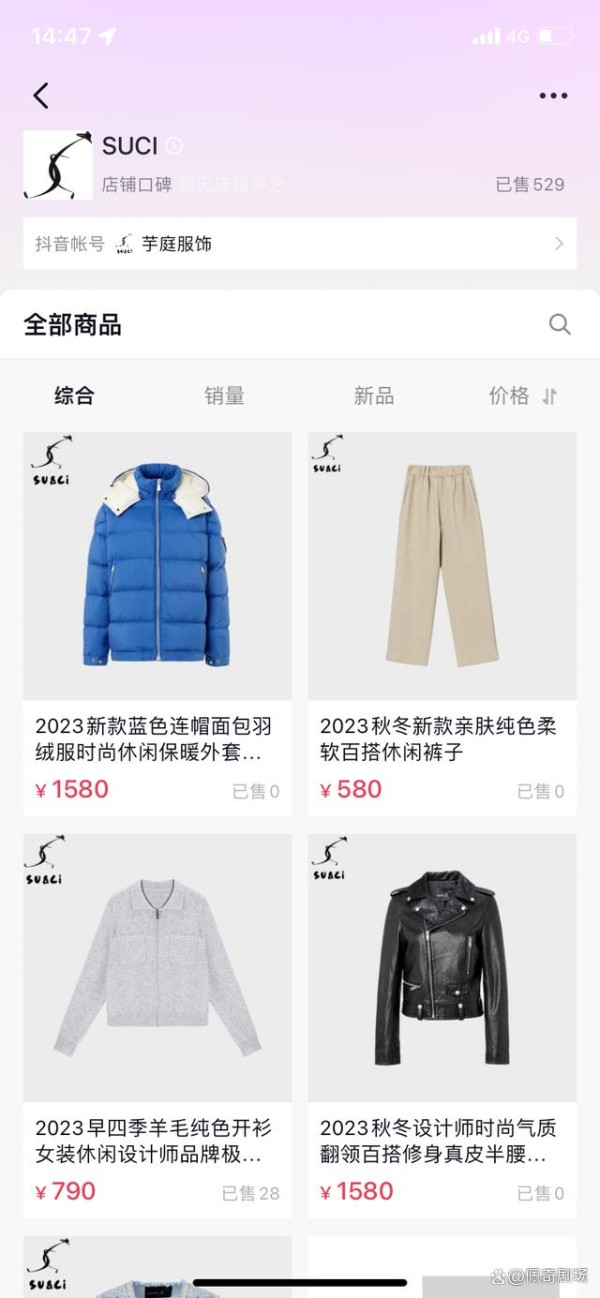Open the 抖音帐号 芋庭服饰 row
Screen dimensions: 600x1298
[300, 244]
